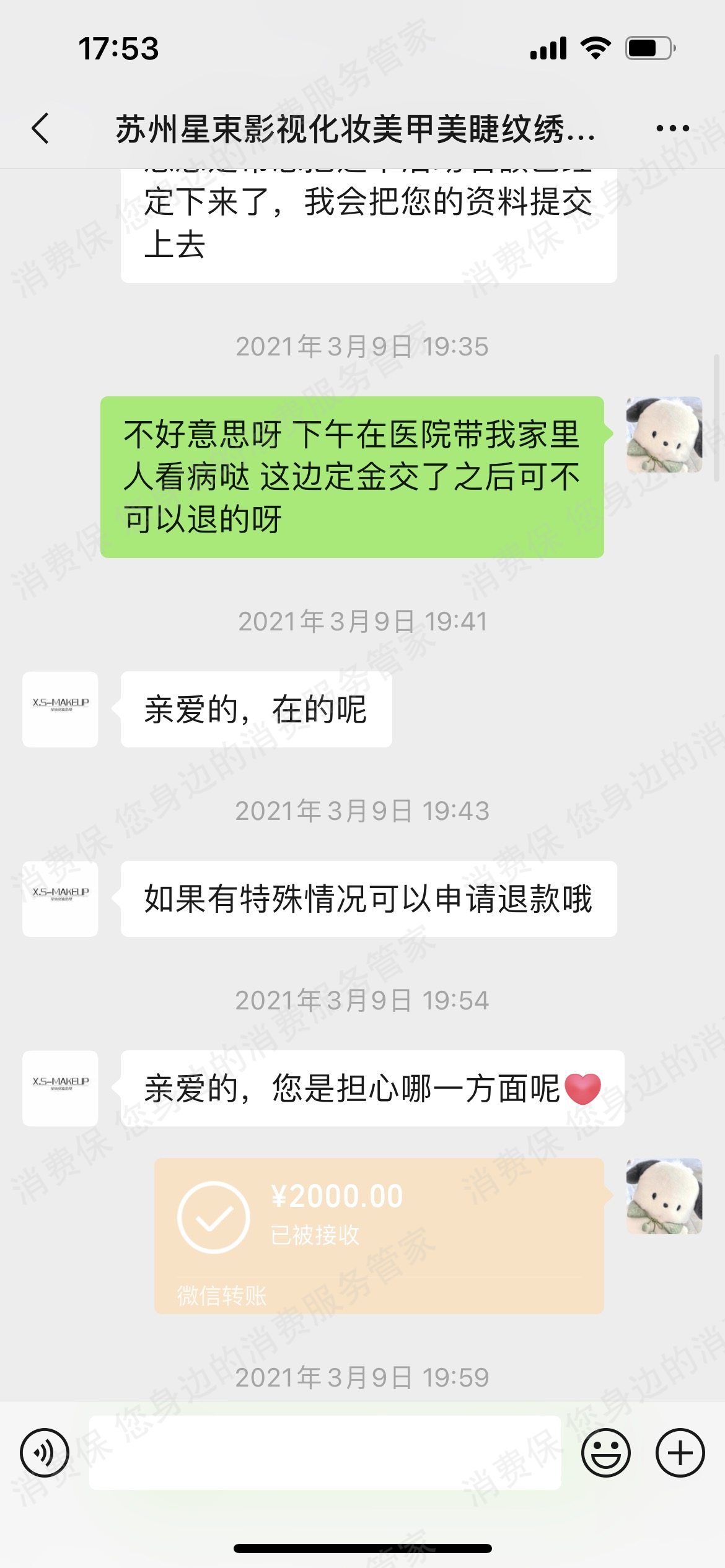The image size is (725, 1568).
Task: Go back to the chat list
Action: 41,129
